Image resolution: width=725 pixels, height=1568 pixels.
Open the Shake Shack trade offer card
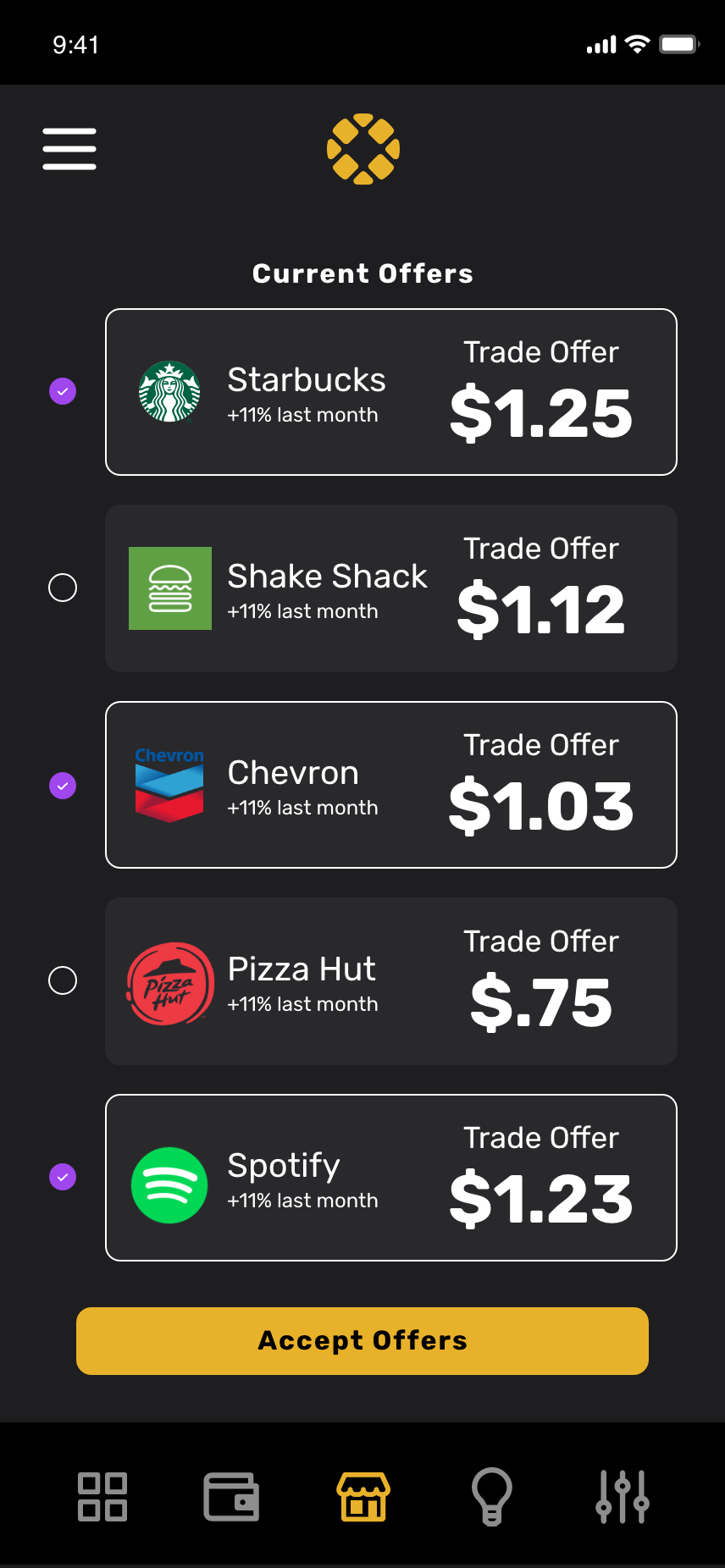pyautogui.click(x=391, y=588)
